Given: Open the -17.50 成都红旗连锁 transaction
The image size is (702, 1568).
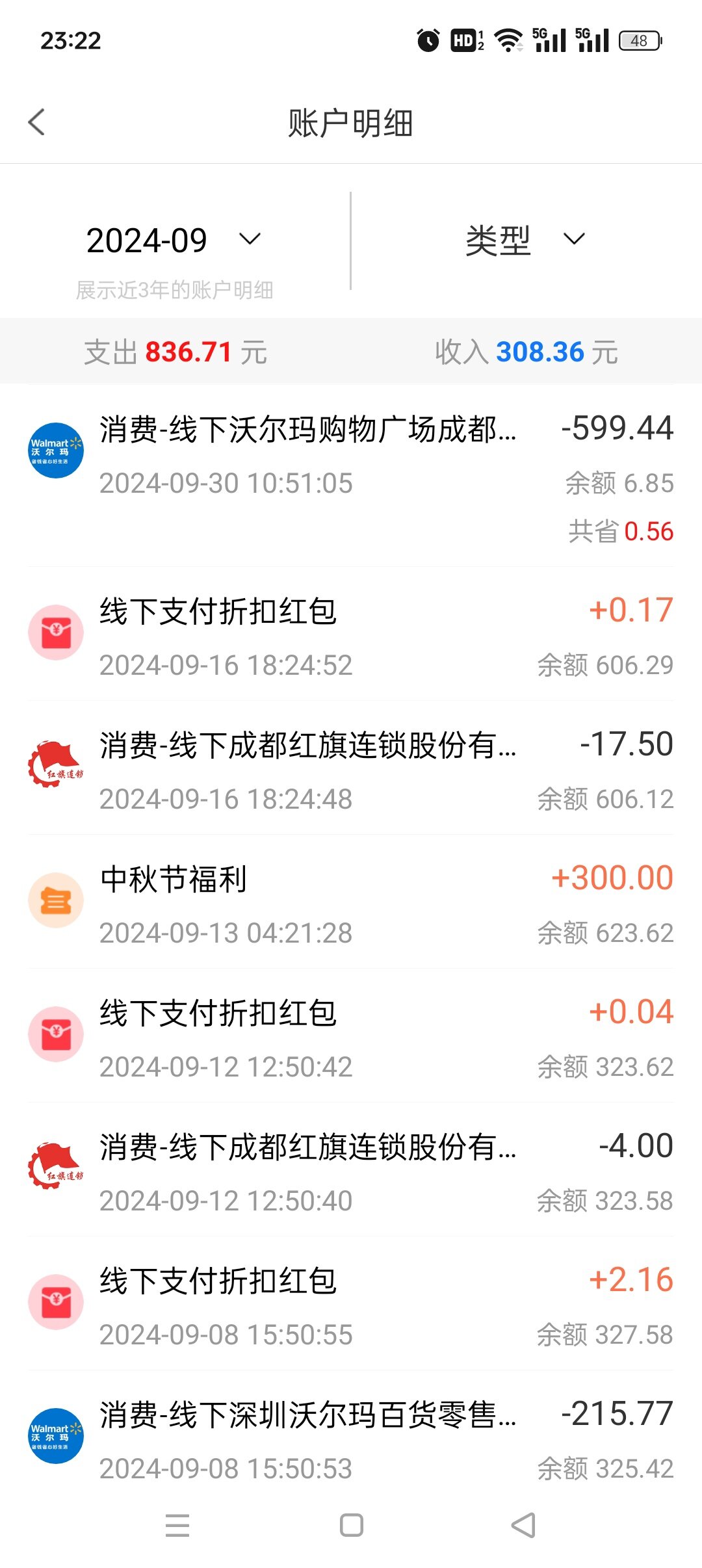Looking at the screenshot, I should 351,770.
